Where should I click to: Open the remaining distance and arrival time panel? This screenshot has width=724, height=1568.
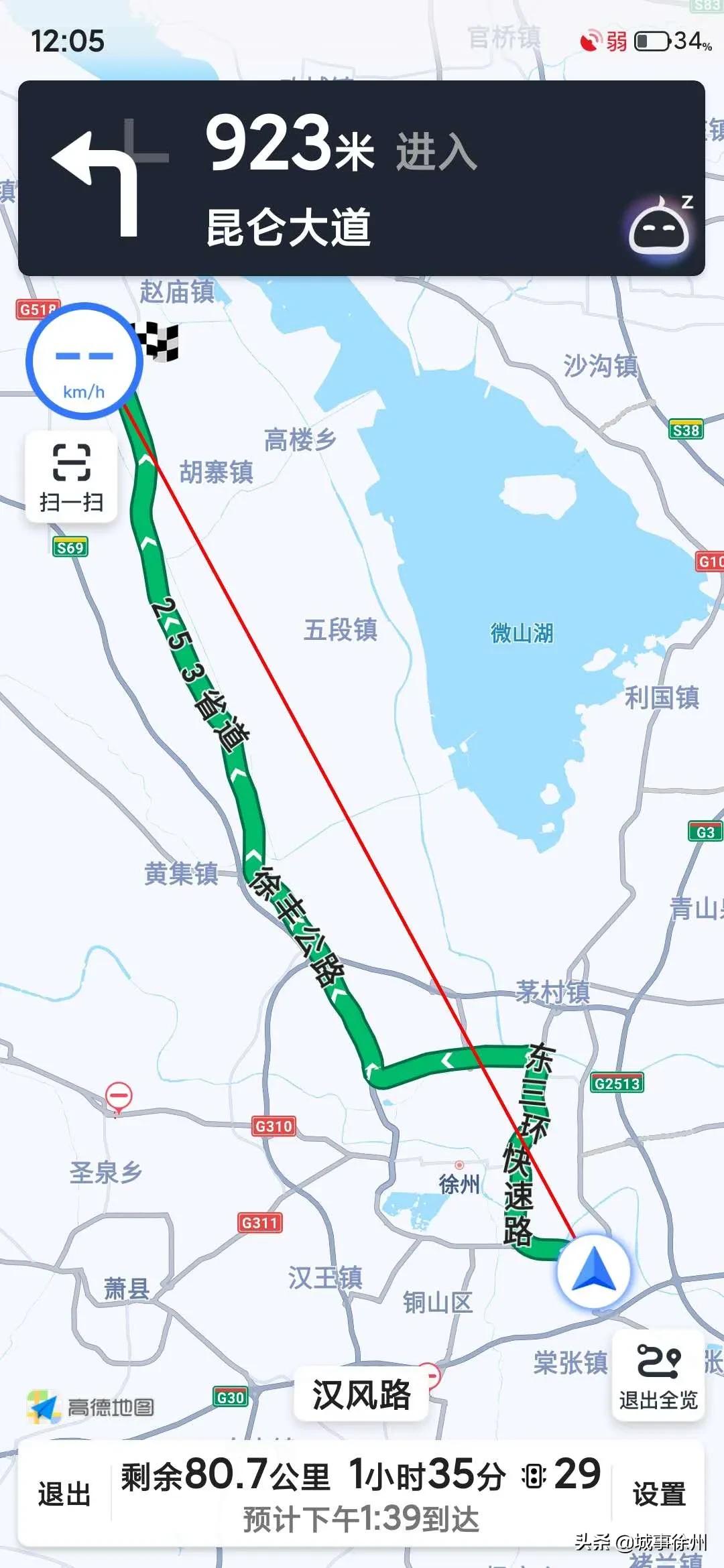[x=361, y=1494]
